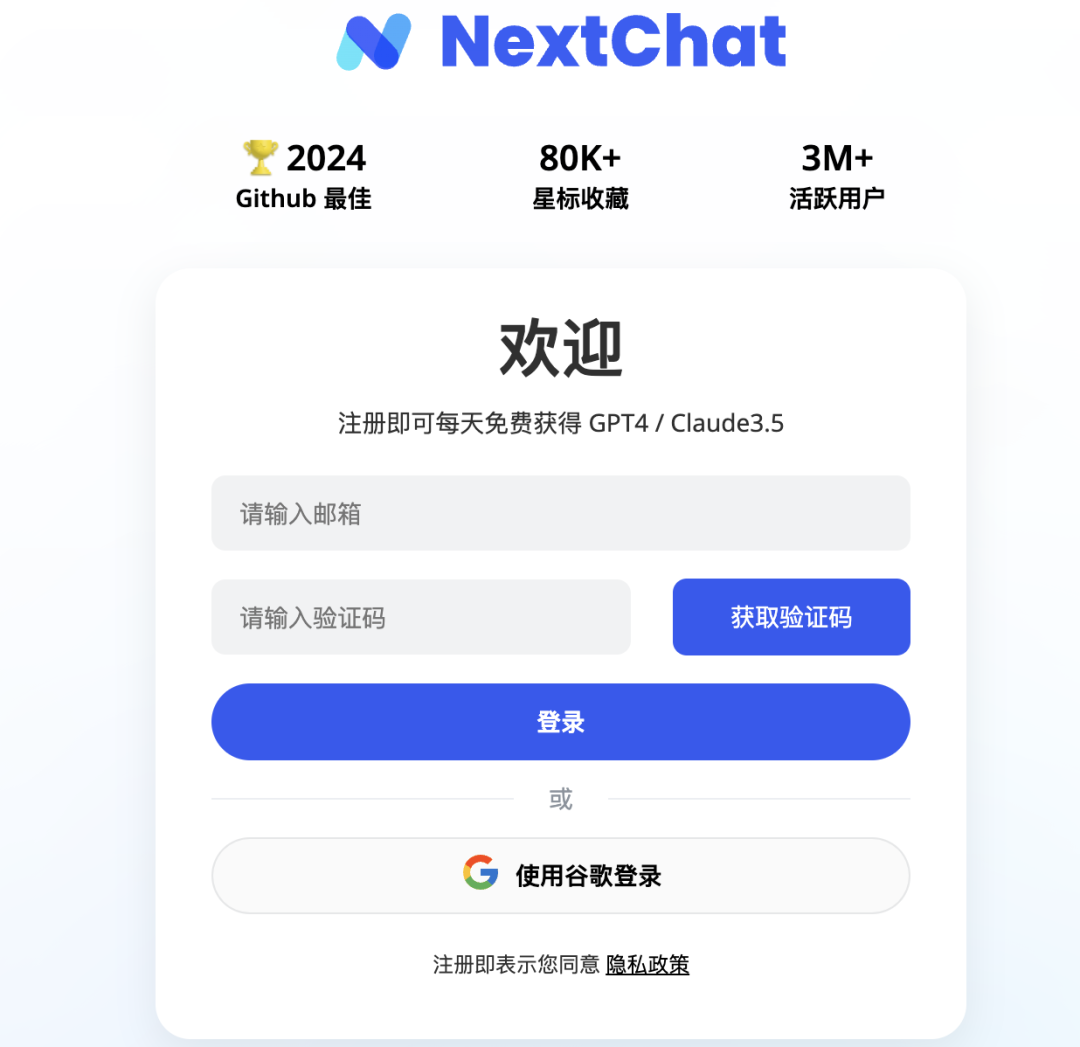Tap the 登录 login button

tap(560, 722)
